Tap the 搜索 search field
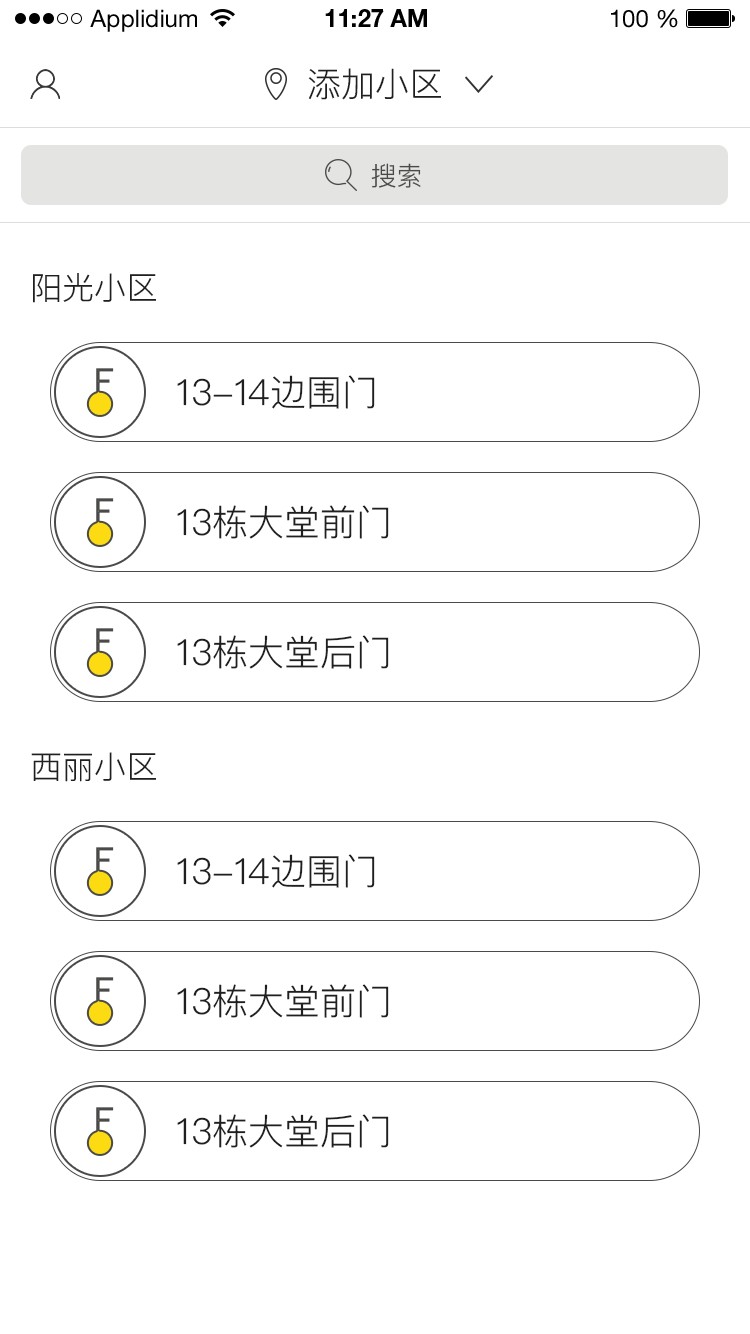This screenshot has height=1334, width=750. [374, 176]
